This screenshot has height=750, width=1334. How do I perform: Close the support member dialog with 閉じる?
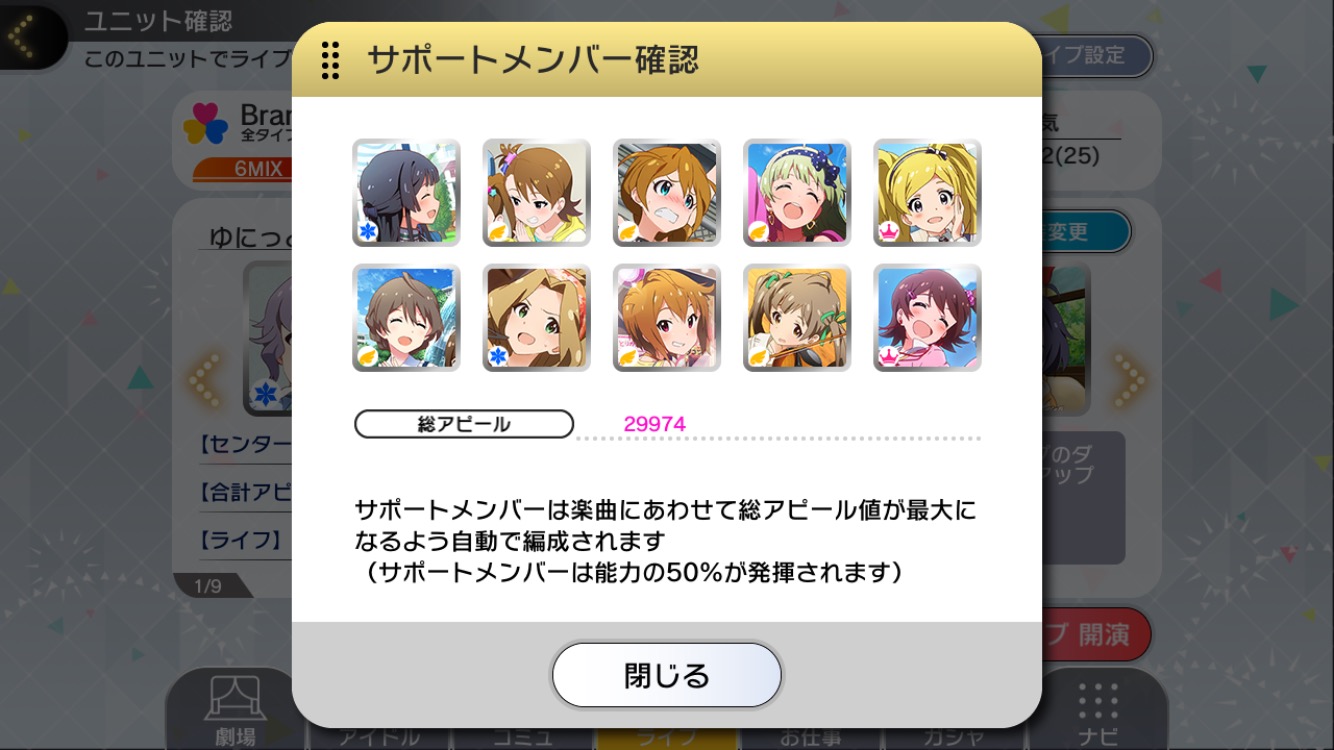666,675
